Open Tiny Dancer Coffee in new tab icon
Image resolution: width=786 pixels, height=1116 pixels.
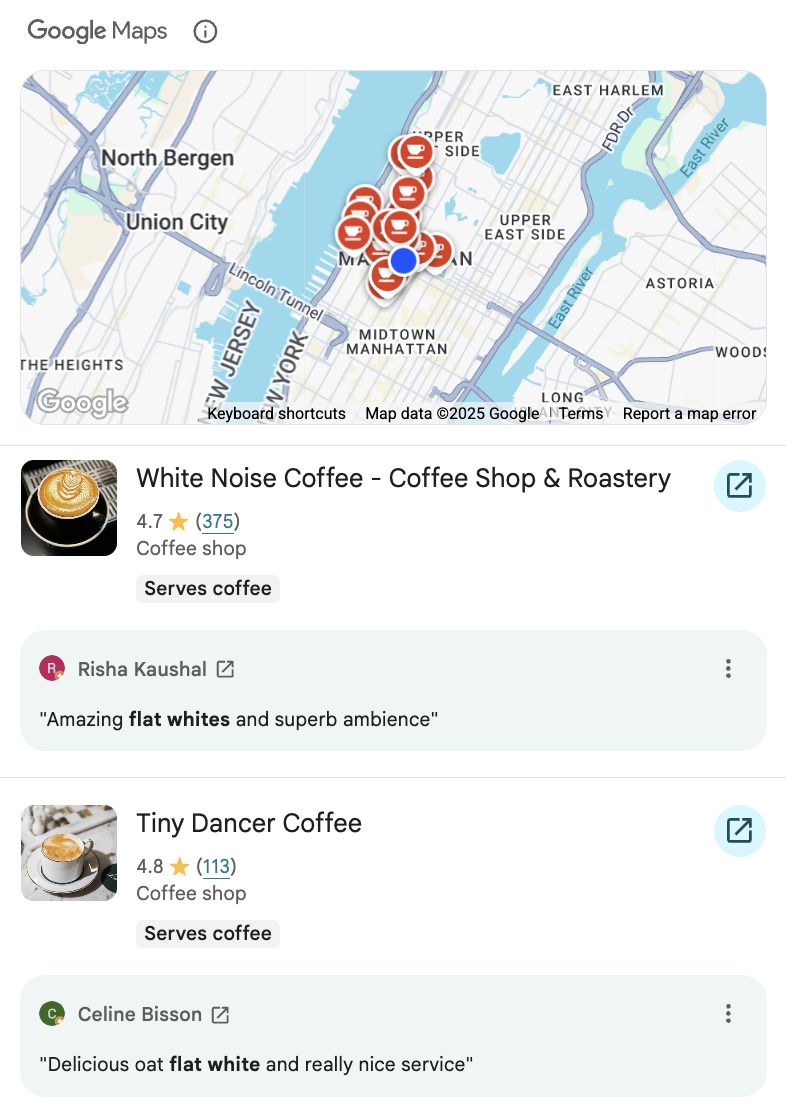(739, 831)
